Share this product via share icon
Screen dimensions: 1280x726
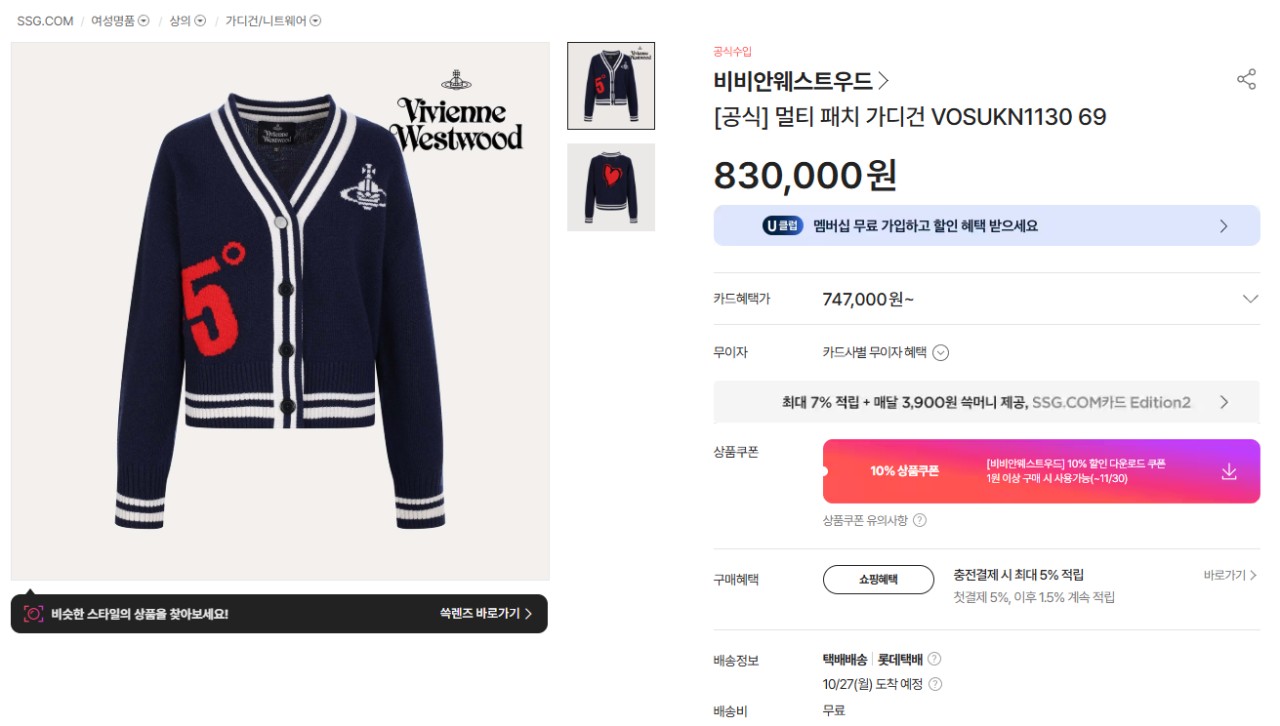(1246, 80)
